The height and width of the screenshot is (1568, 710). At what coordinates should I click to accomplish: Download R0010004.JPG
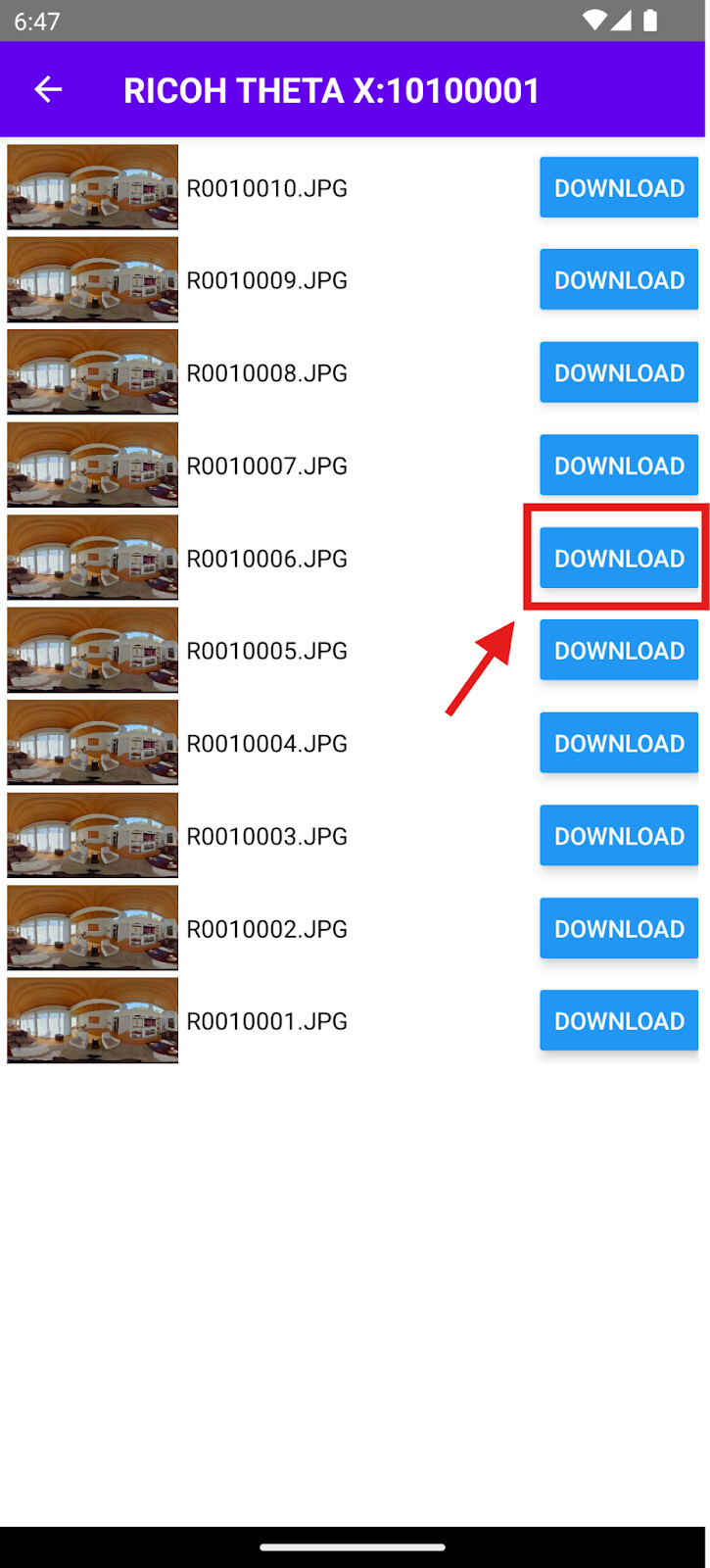[618, 743]
